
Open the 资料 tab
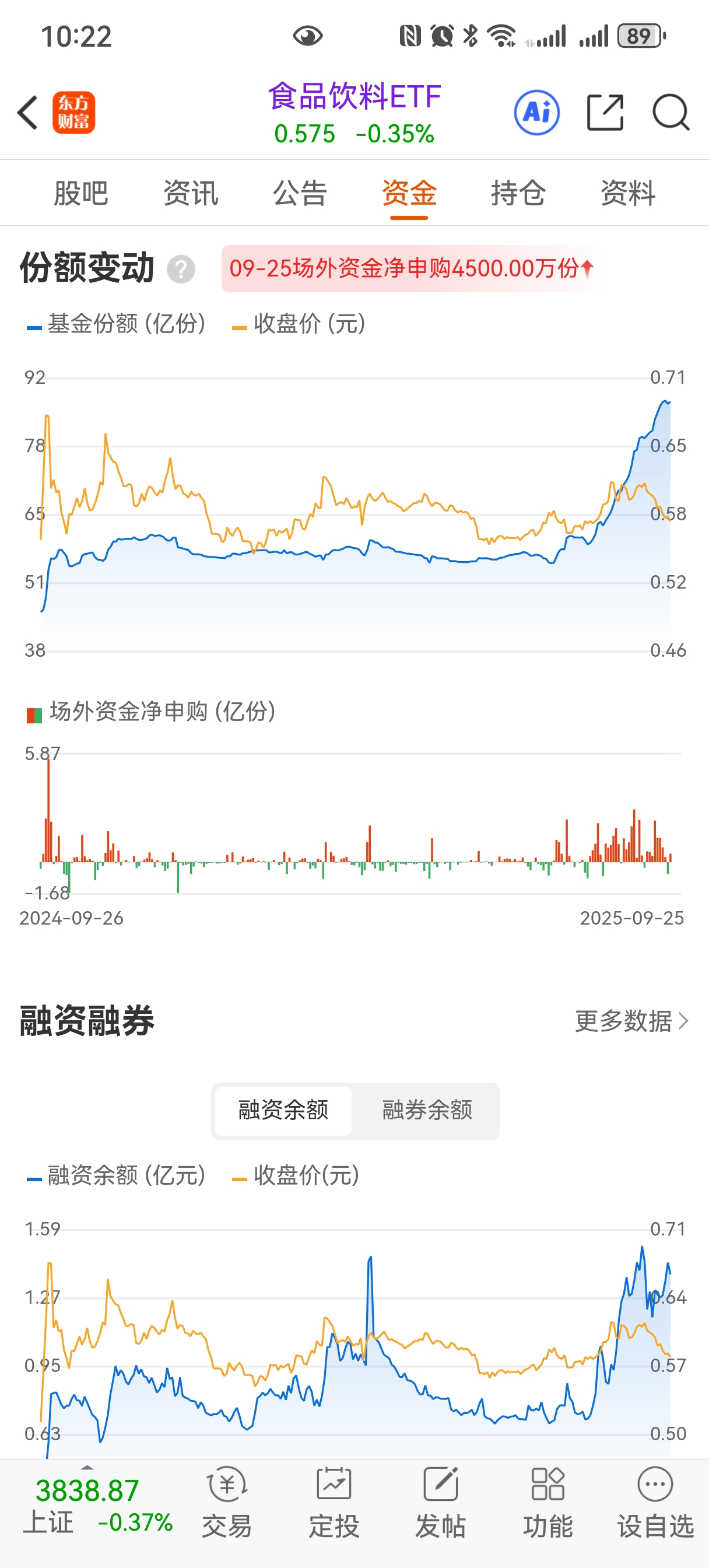(628, 194)
